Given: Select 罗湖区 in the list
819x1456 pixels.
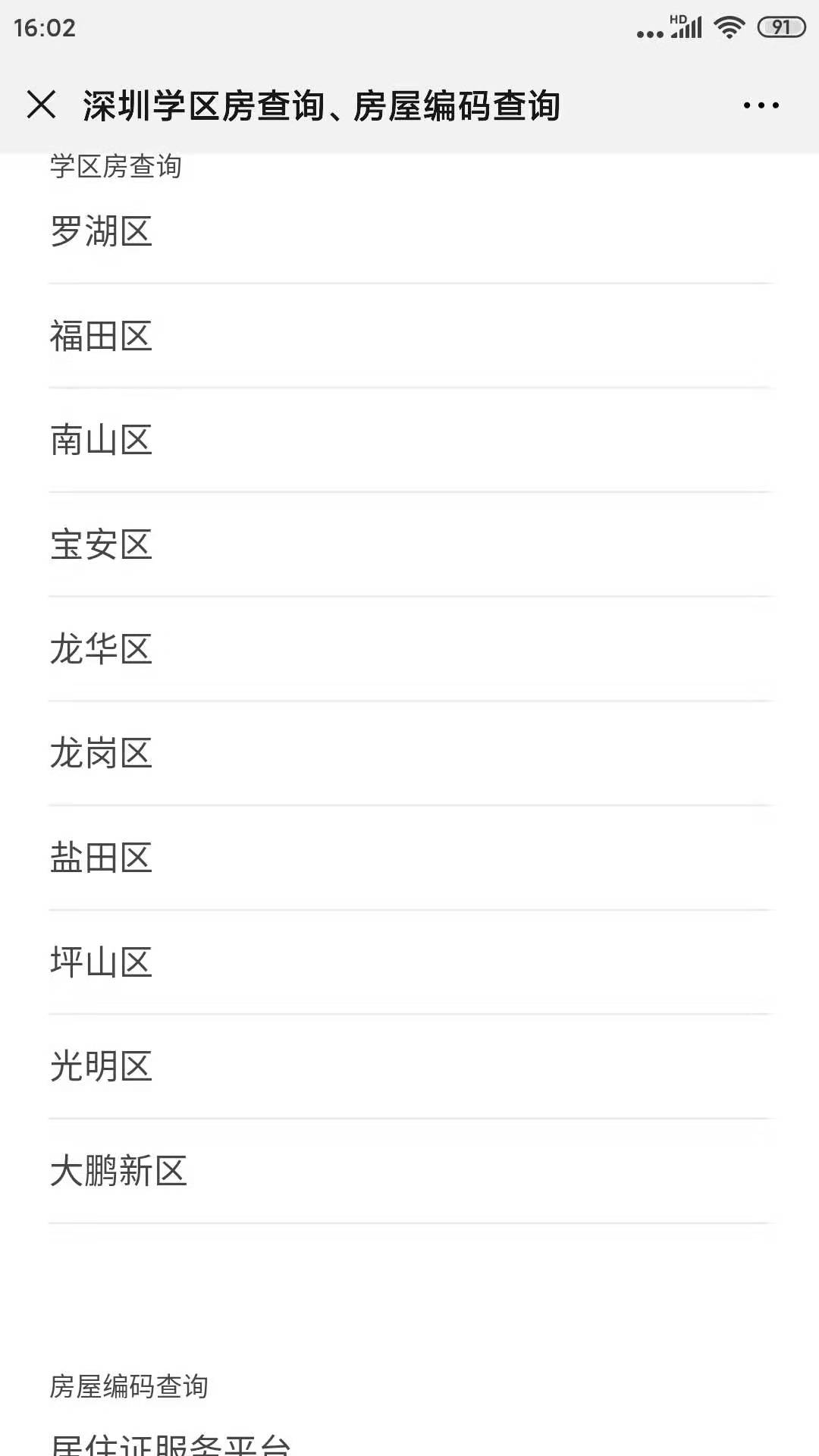Looking at the screenshot, I should pos(410,231).
